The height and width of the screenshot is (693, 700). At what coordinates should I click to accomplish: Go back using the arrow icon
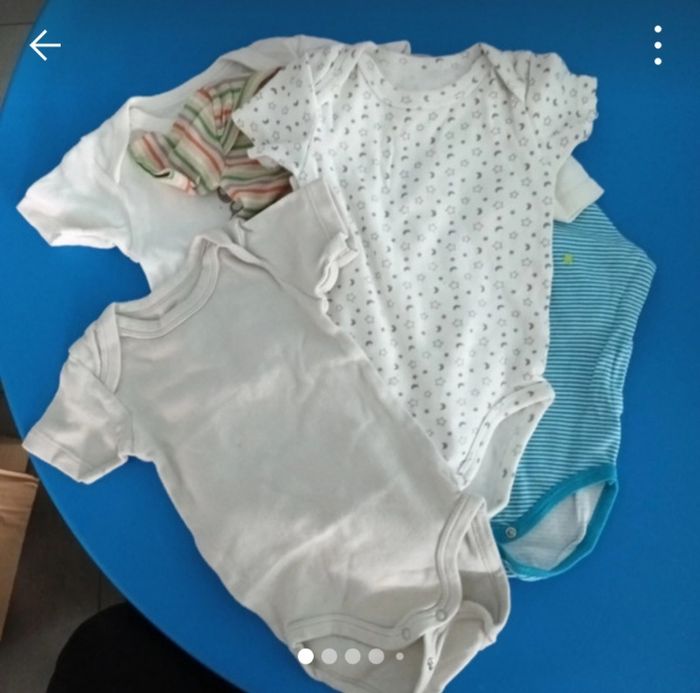click(x=44, y=45)
